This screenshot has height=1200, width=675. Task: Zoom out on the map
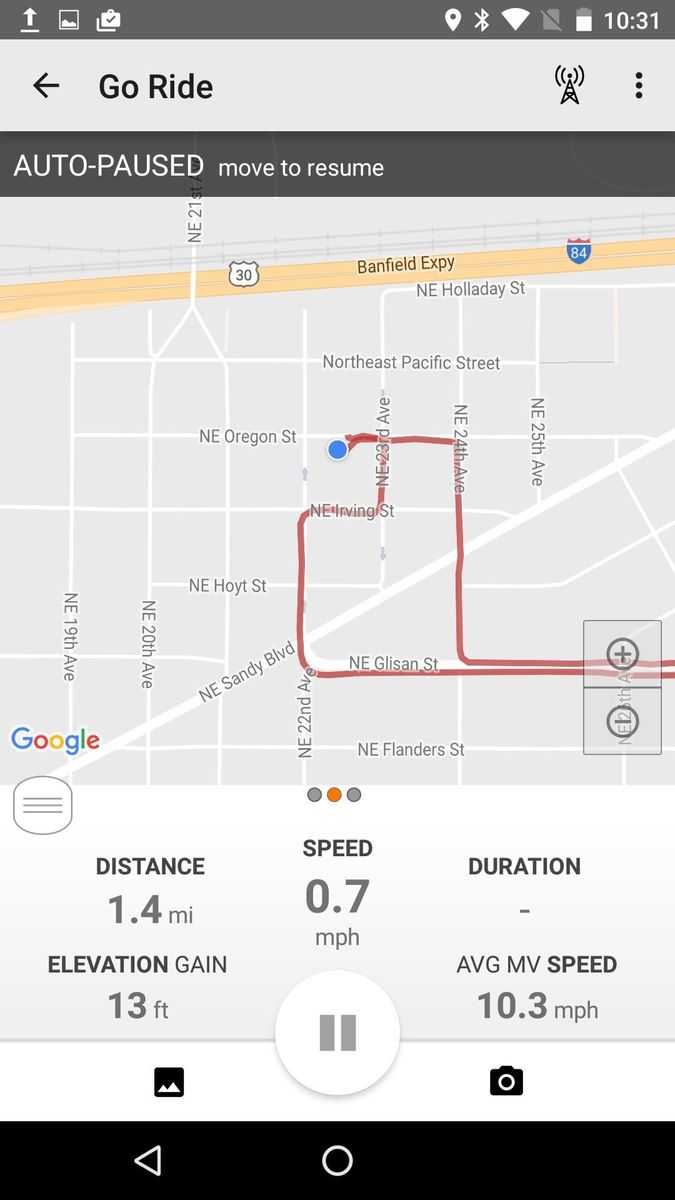(x=622, y=721)
